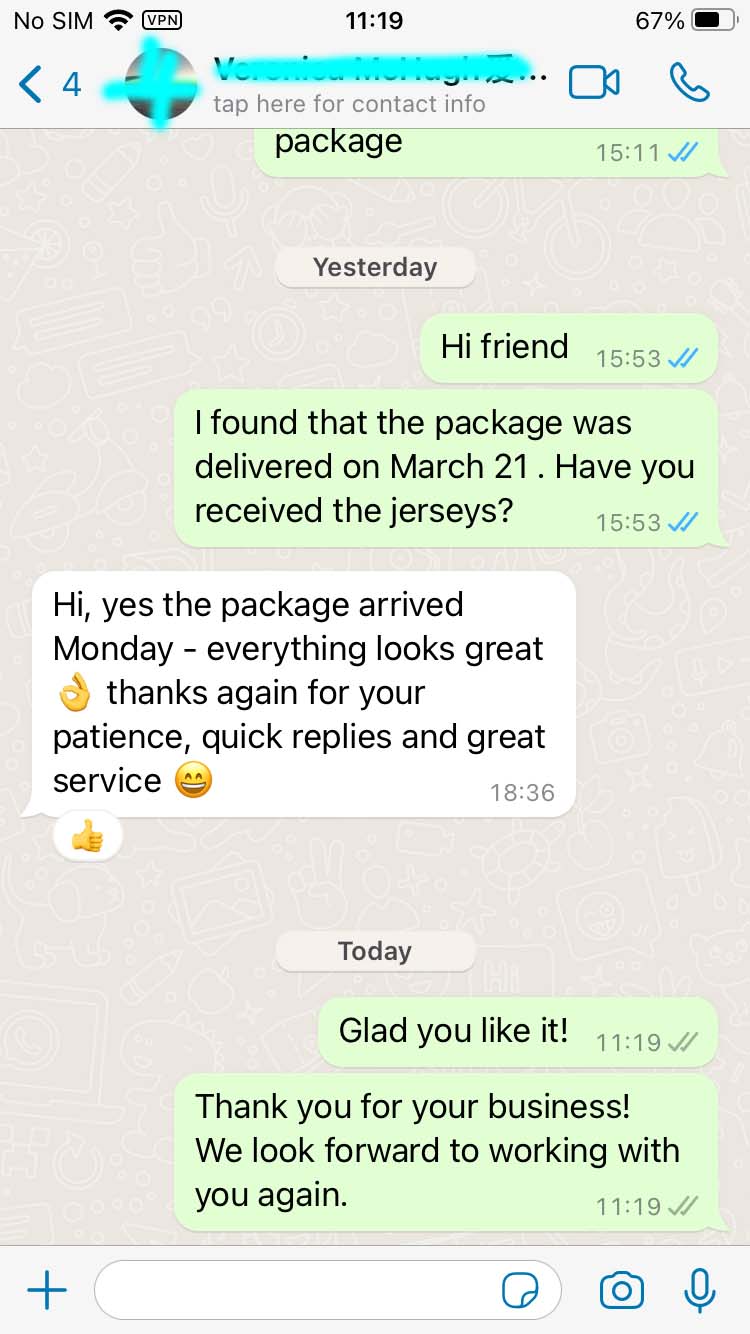
Task: Focus the message text field
Action: 300,1291
